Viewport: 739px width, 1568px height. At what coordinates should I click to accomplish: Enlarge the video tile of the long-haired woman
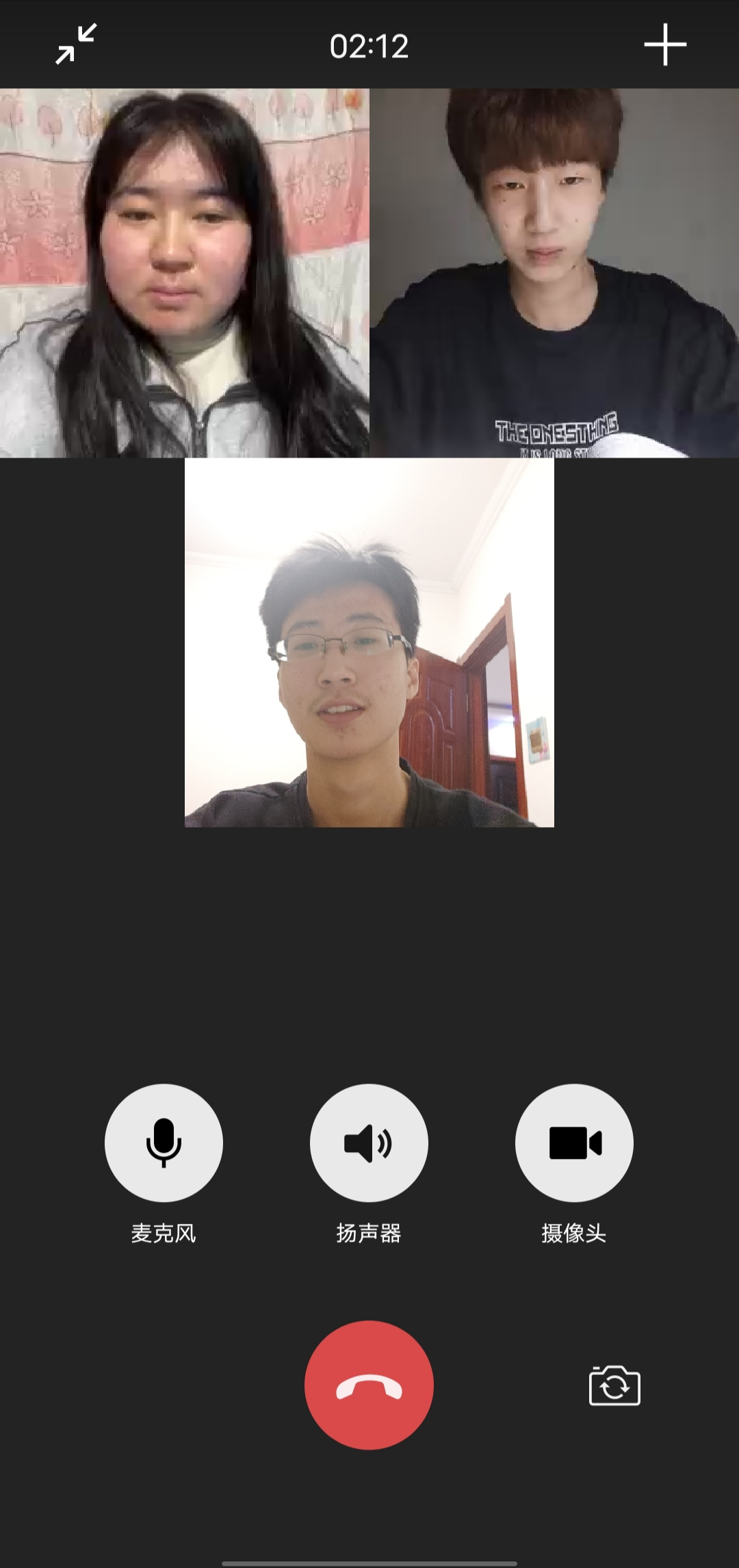coord(185,272)
